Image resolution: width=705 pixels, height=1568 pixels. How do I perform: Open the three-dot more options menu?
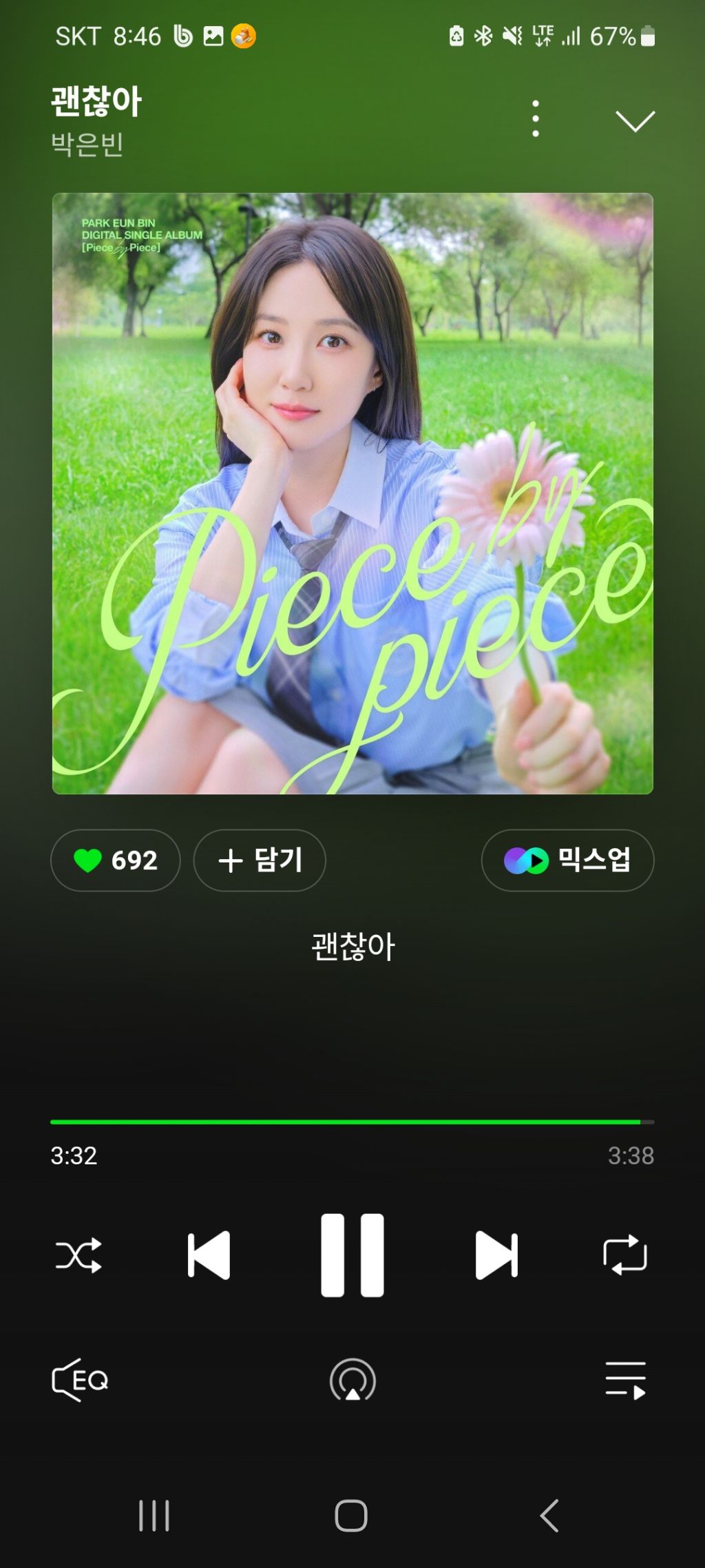point(536,118)
